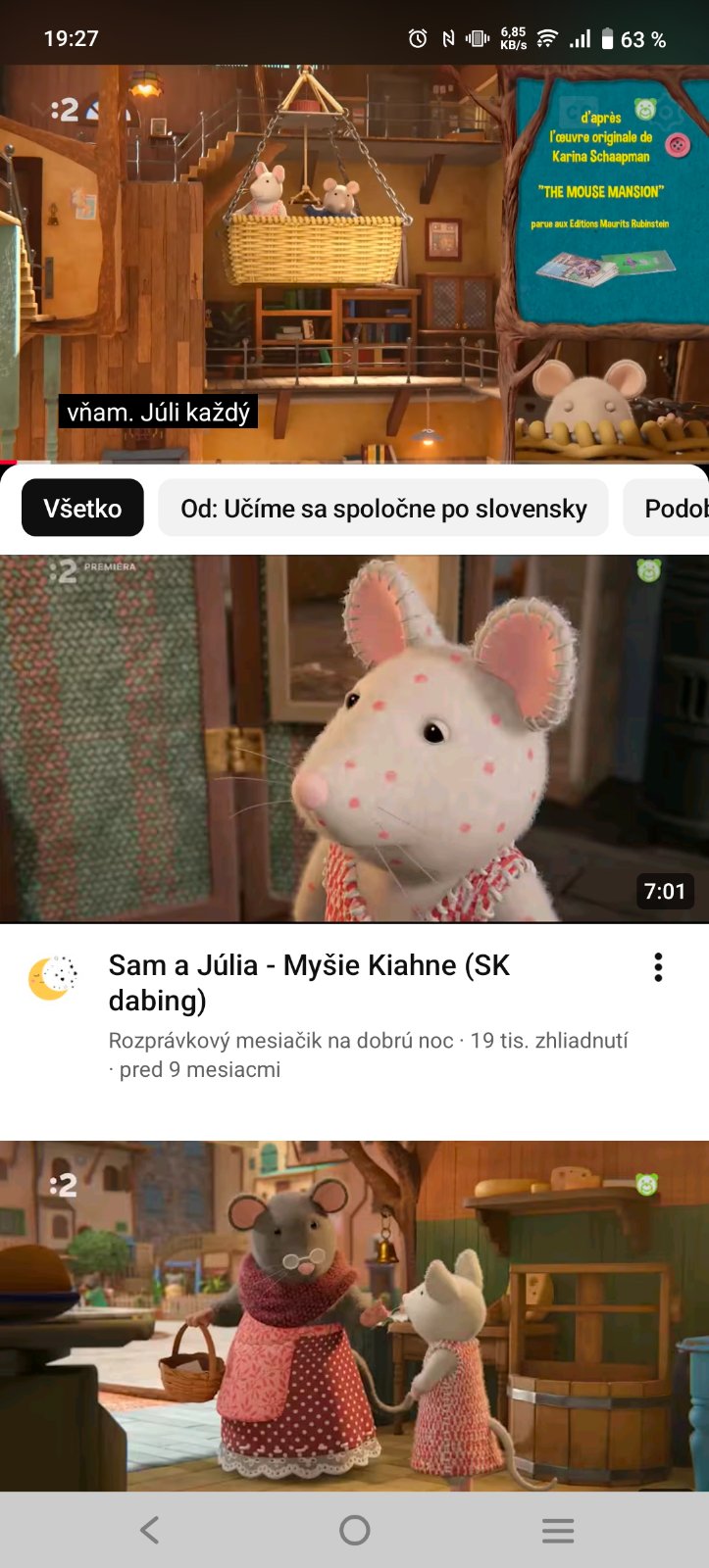The image size is (709, 1568).
Task: Select the Od: Učíme sa spoločne po slovensky chip
Action: coord(383,508)
